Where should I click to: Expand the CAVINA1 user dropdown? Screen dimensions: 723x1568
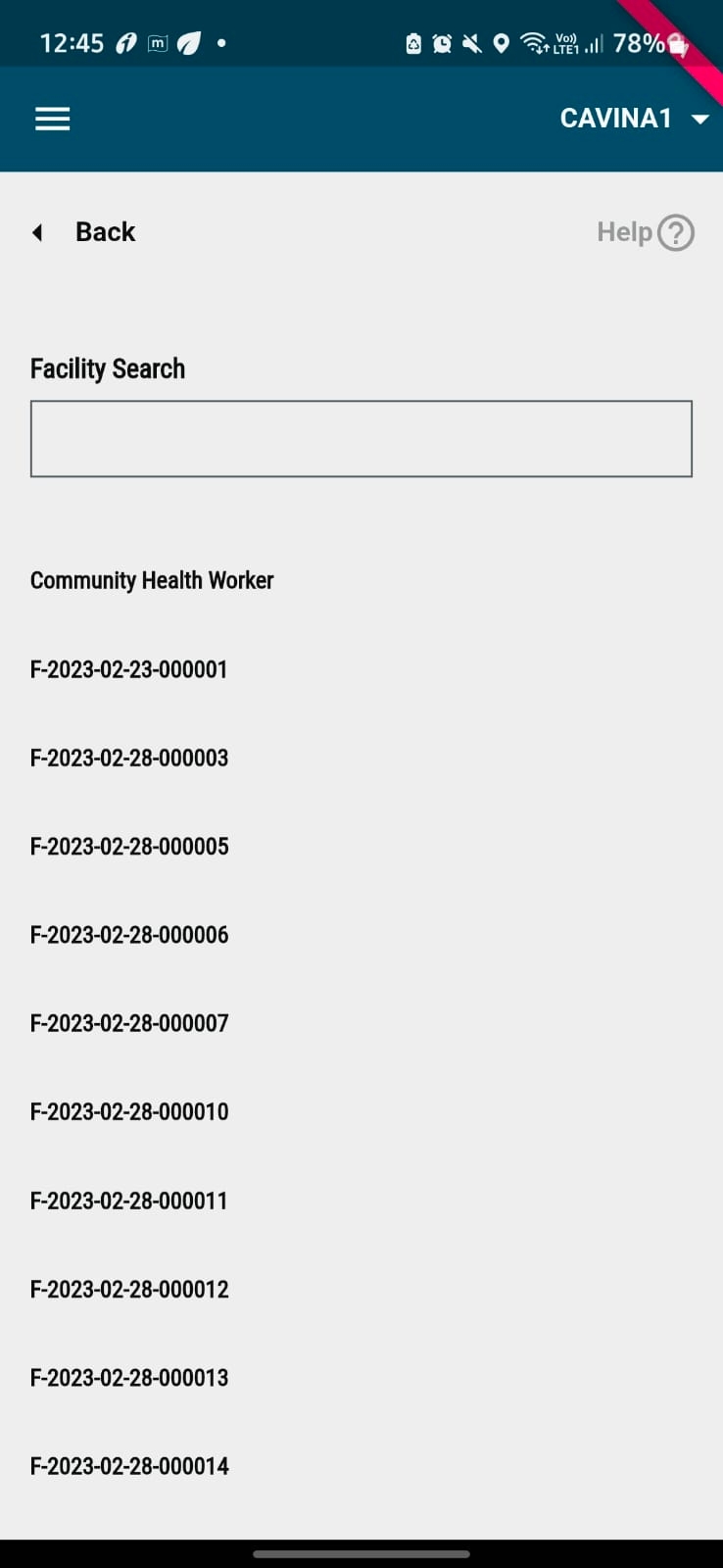coord(633,119)
